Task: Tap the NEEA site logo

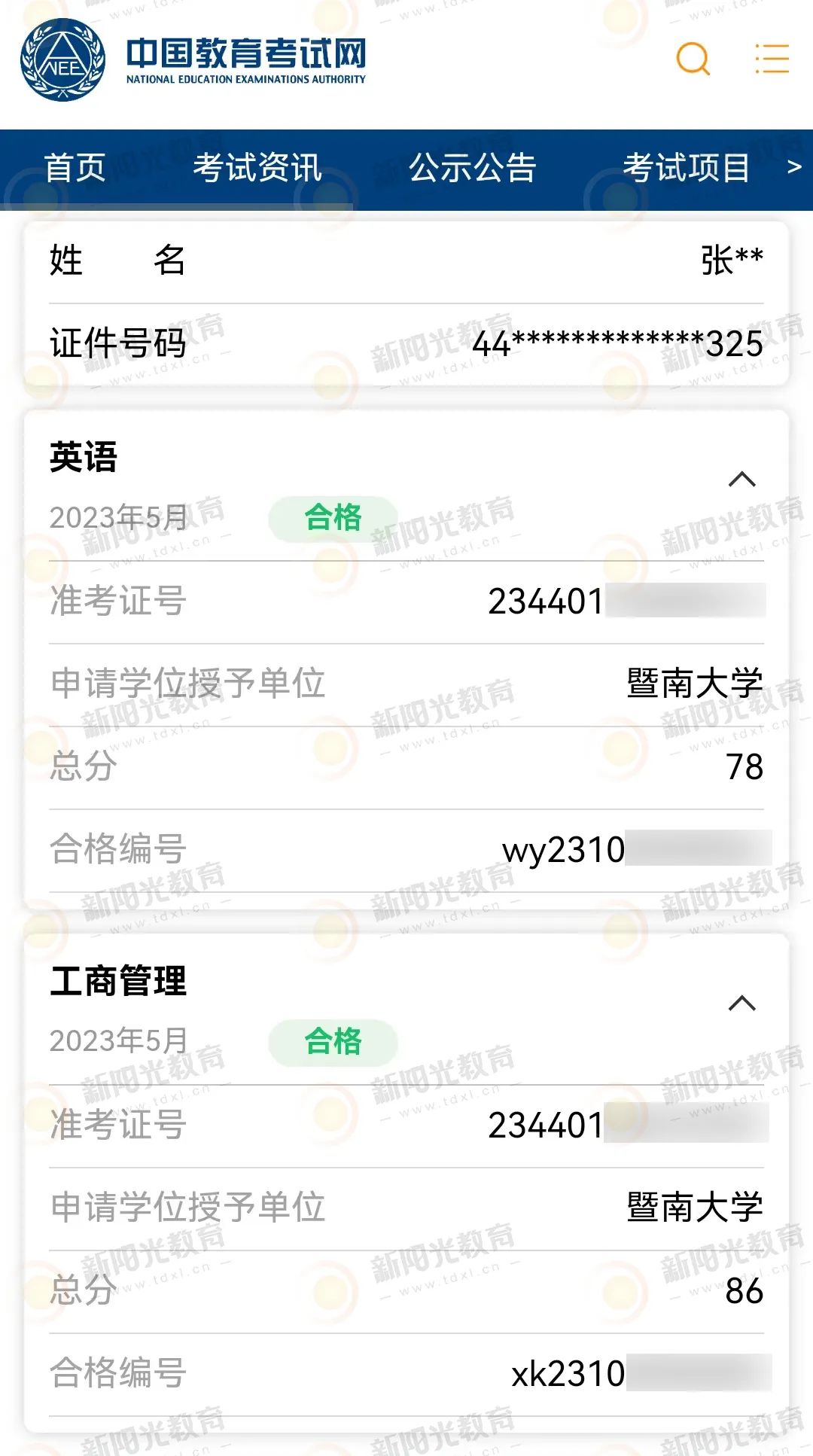Action: click(x=193, y=60)
